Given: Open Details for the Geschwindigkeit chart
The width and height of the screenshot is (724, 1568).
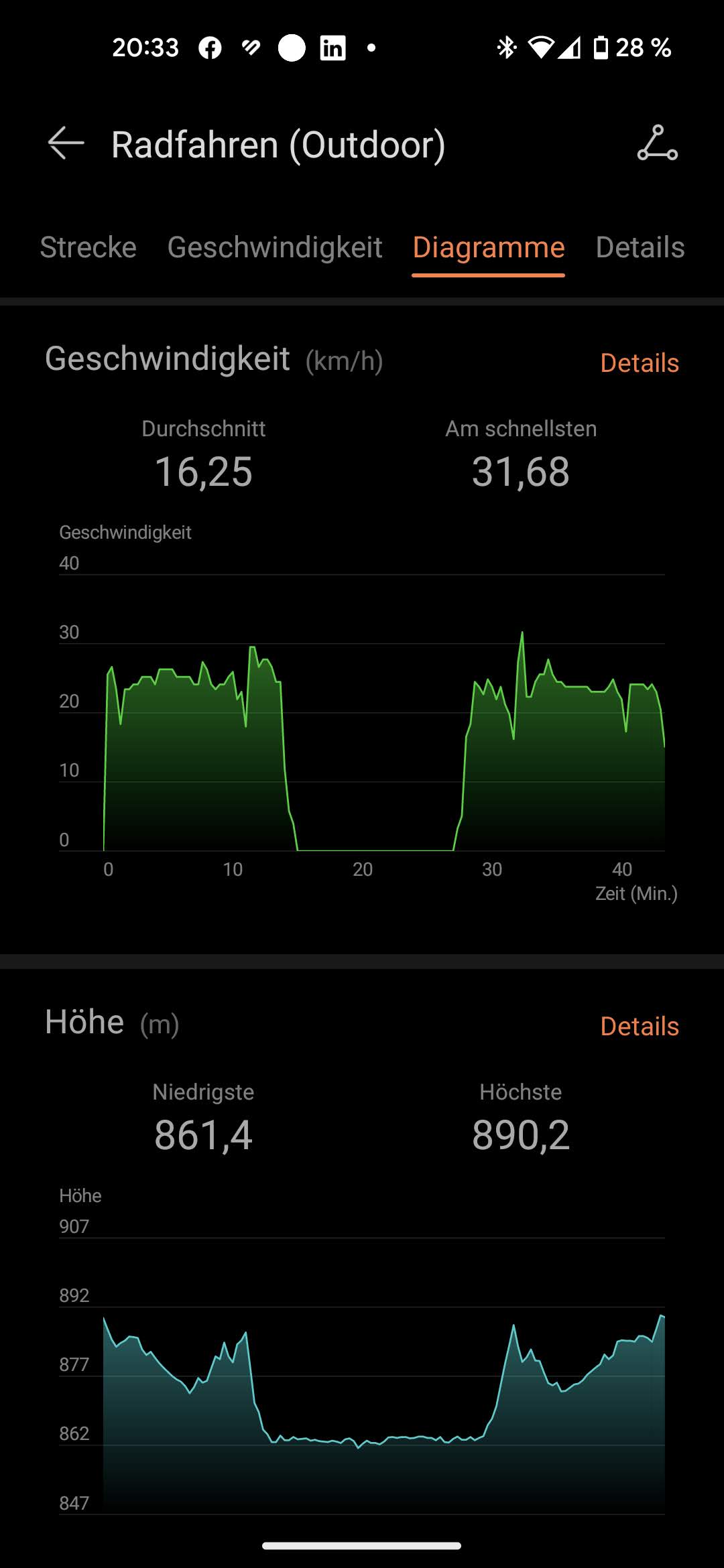Looking at the screenshot, I should point(639,363).
